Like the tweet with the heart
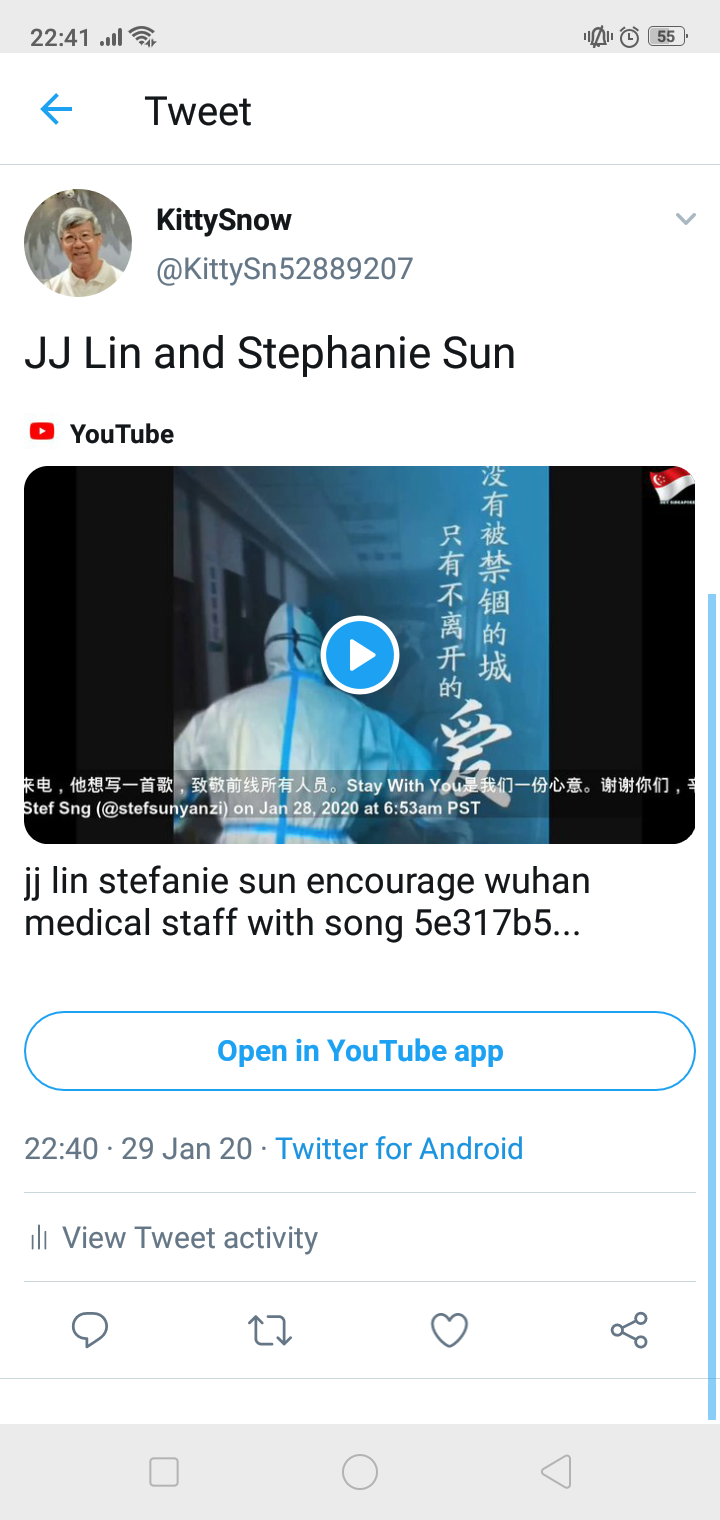 point(449,1330)
